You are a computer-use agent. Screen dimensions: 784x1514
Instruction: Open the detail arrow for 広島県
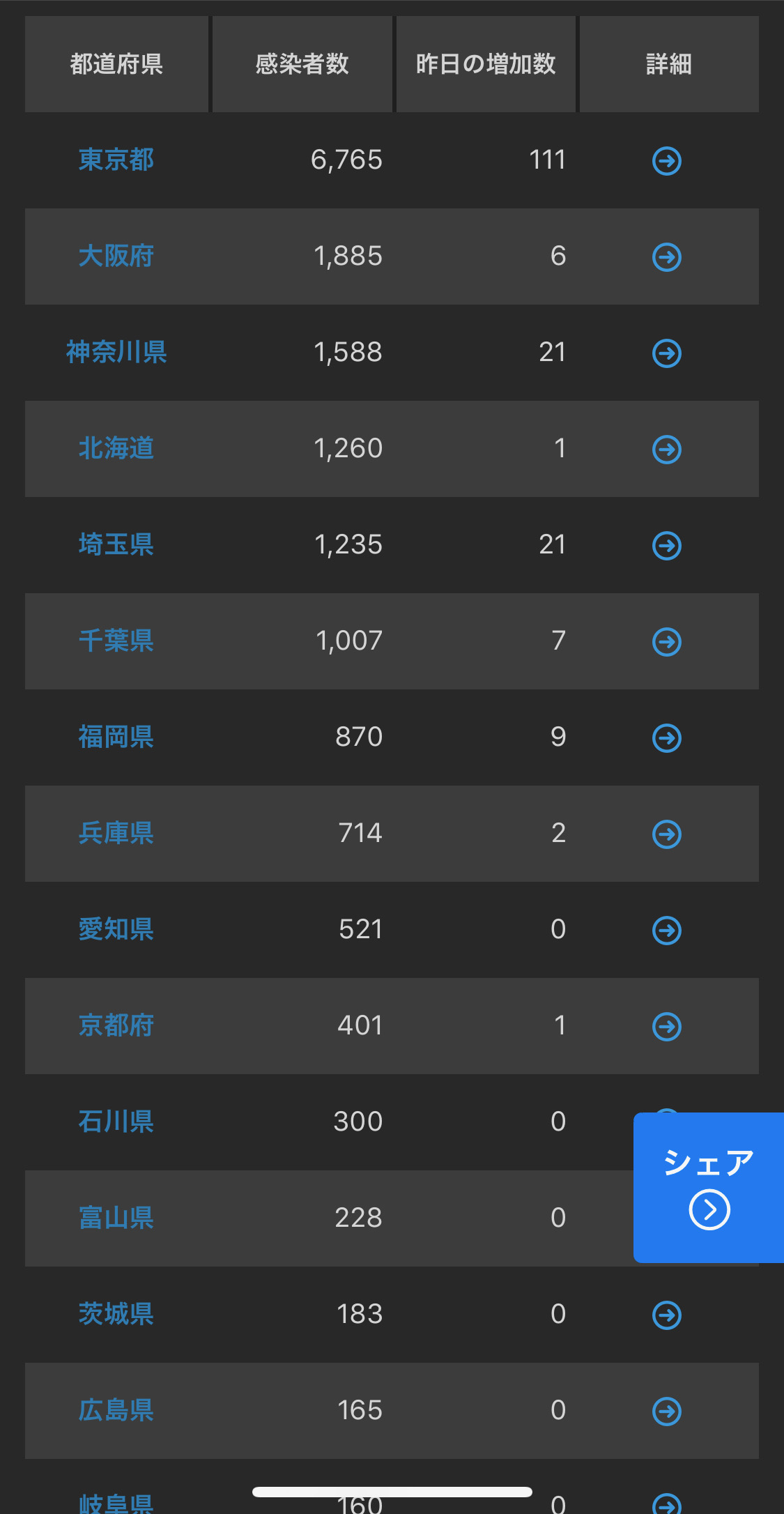(x=667, y=1412)
